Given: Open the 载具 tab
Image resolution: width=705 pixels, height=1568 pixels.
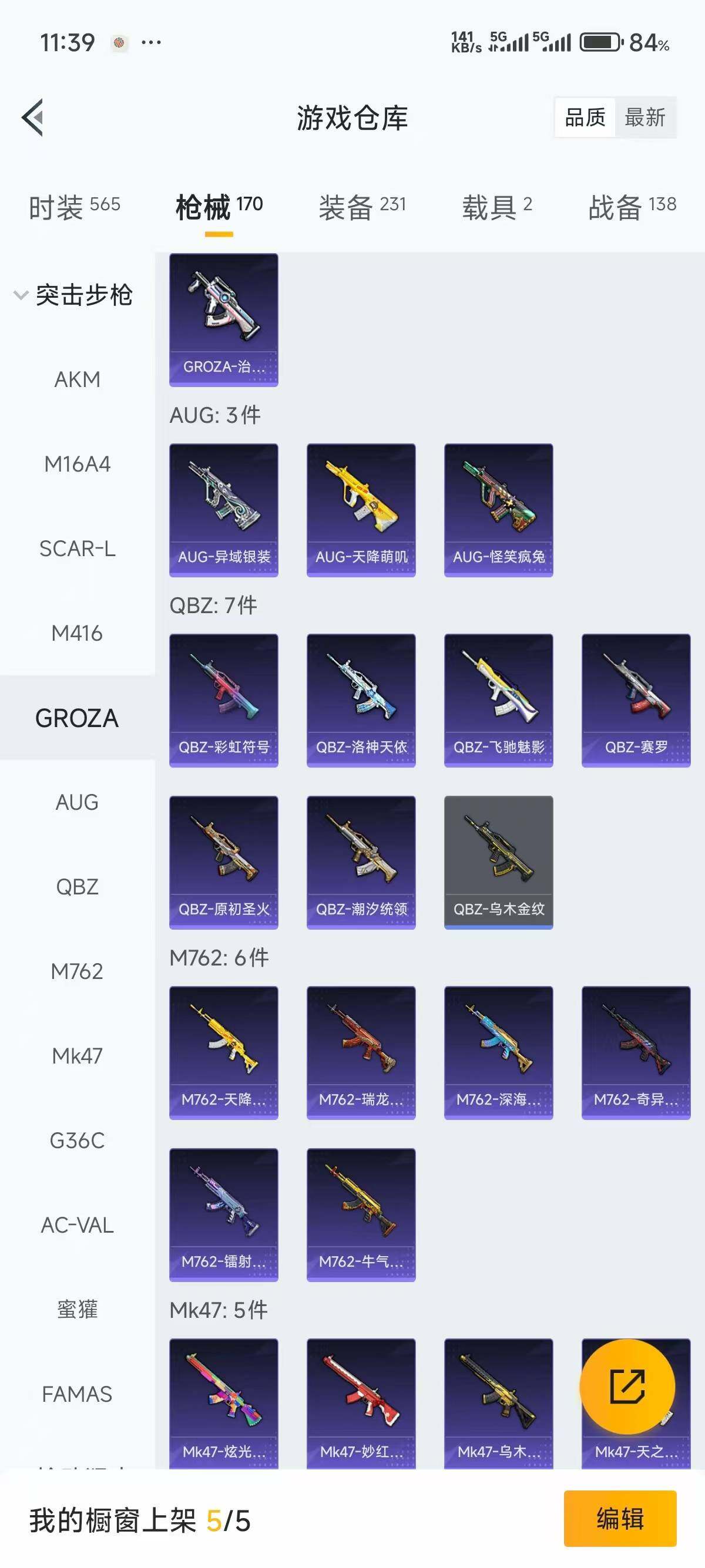Looking at the screenshot, I should 497,207.
